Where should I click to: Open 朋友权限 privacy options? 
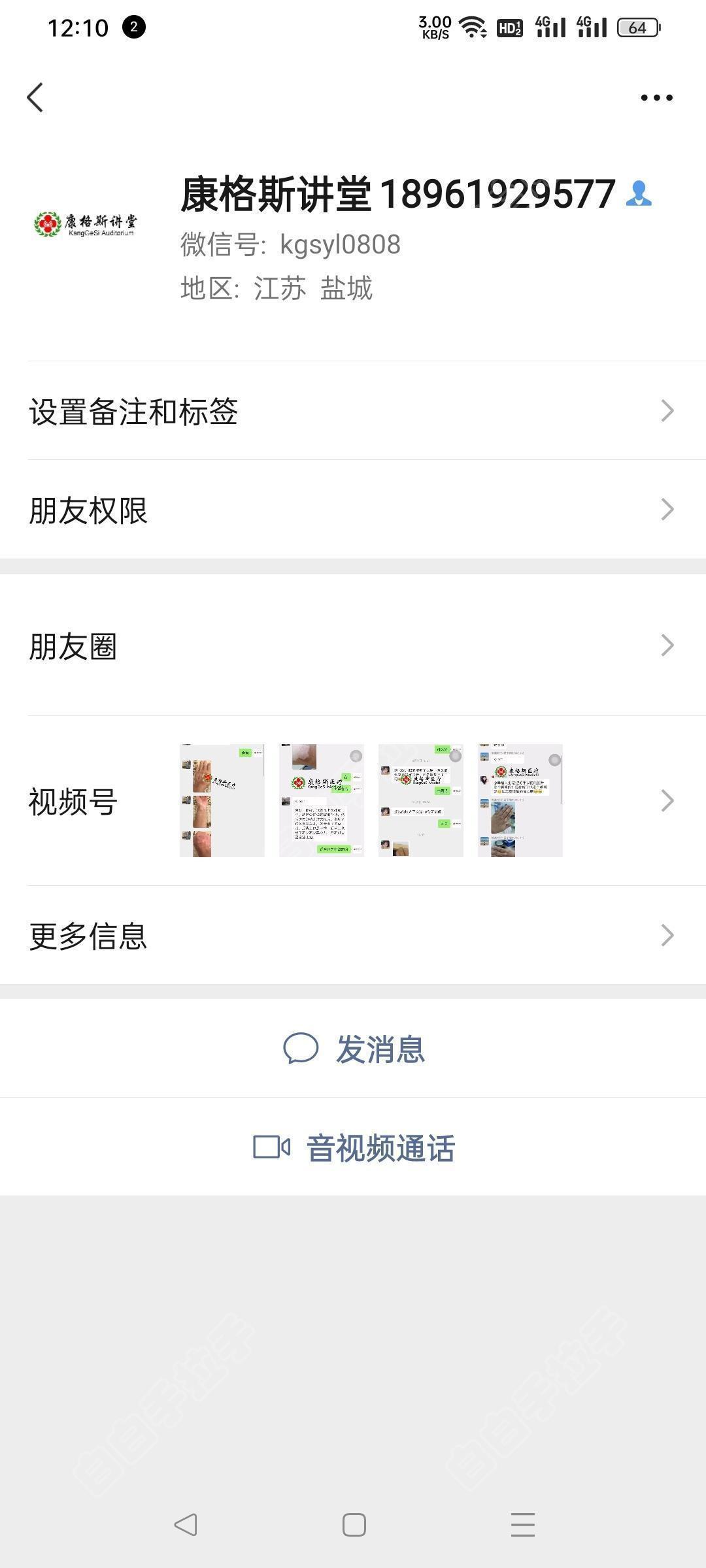pos(353,510)
